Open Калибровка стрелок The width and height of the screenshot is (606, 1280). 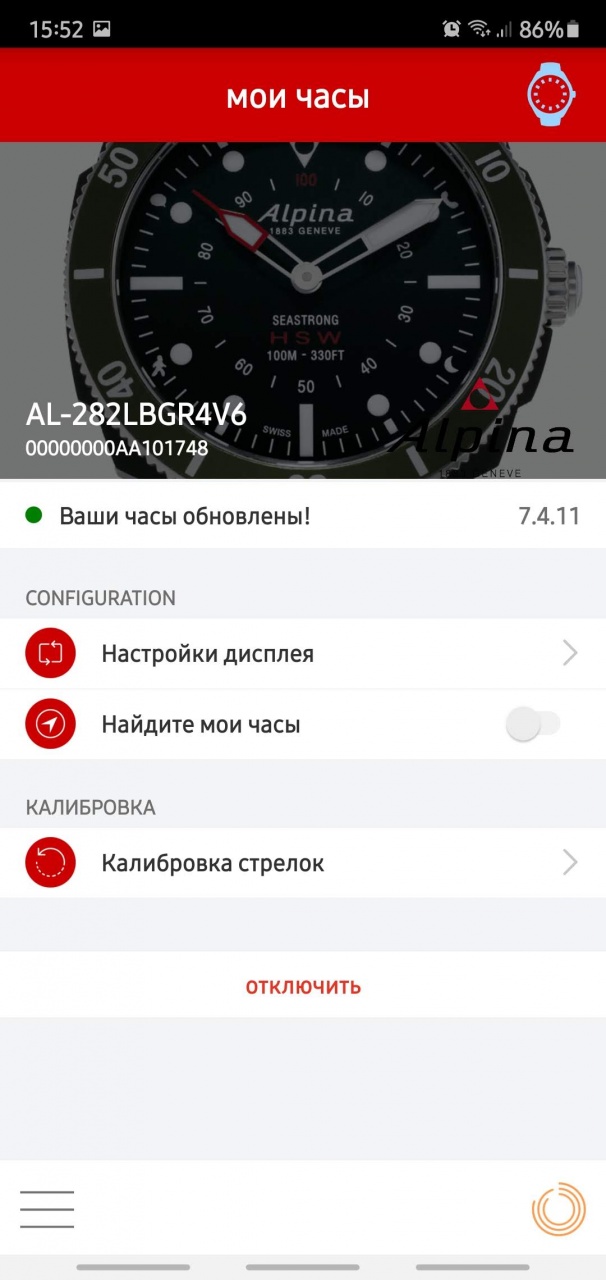point(302,863)
